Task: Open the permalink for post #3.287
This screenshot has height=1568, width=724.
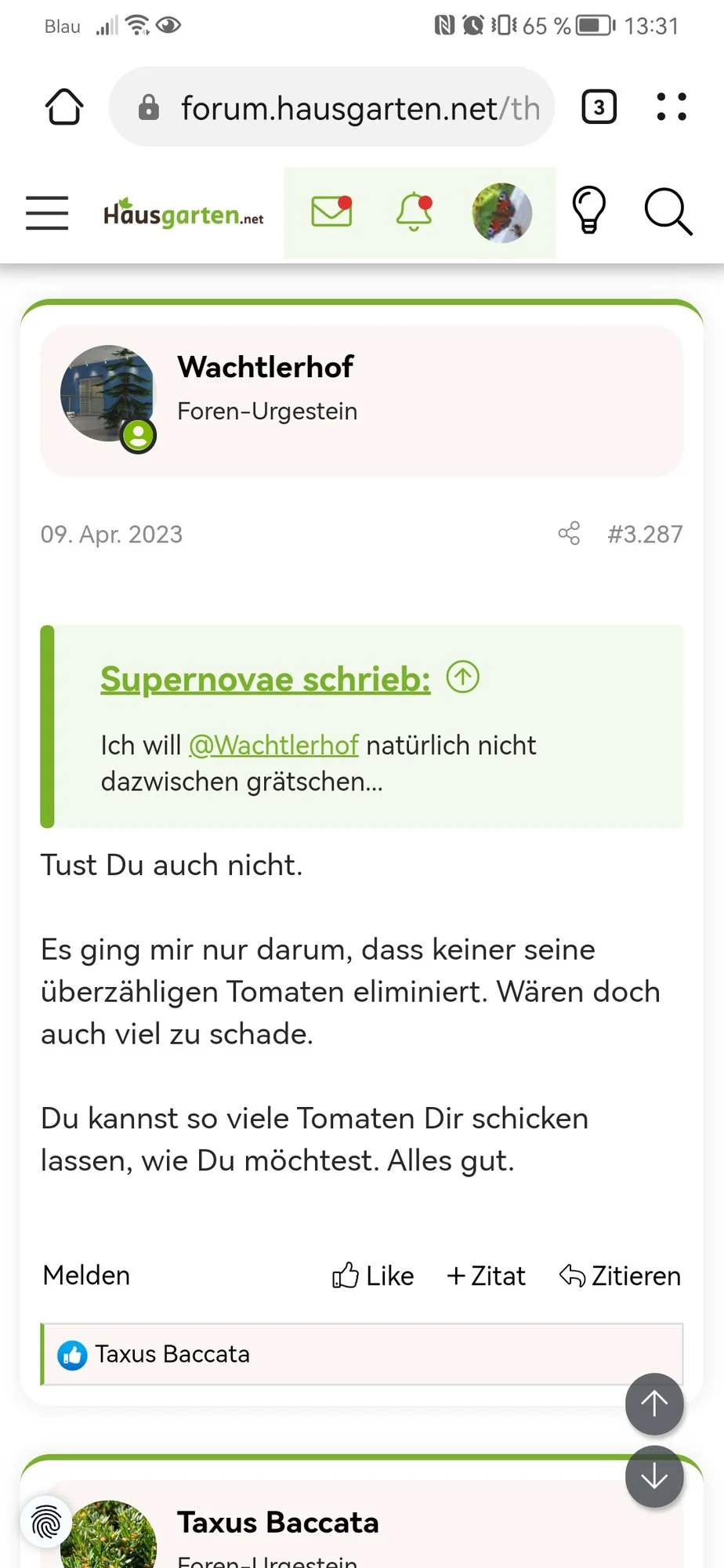Action: (x=645, y=535)
